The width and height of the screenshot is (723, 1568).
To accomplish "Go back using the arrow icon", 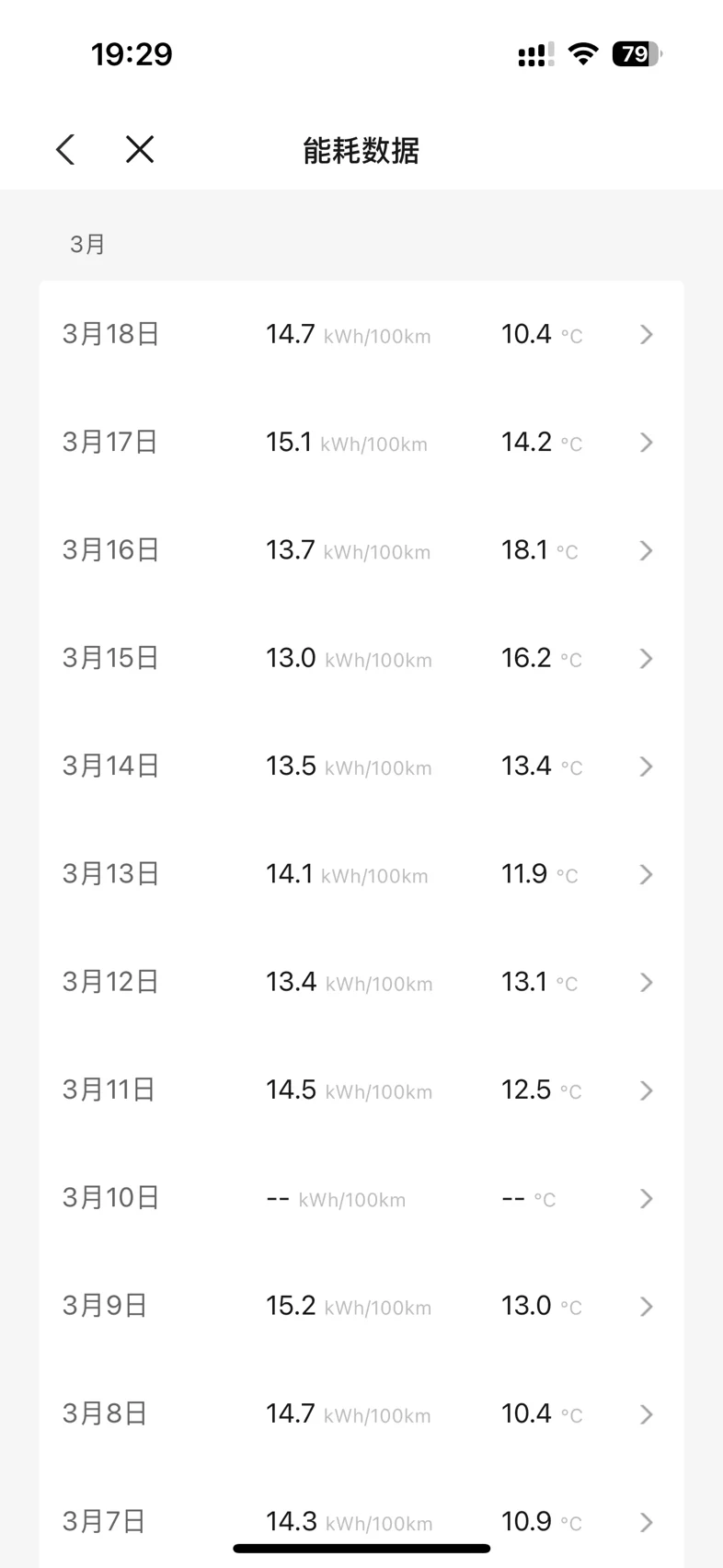I will pos(65,149).
